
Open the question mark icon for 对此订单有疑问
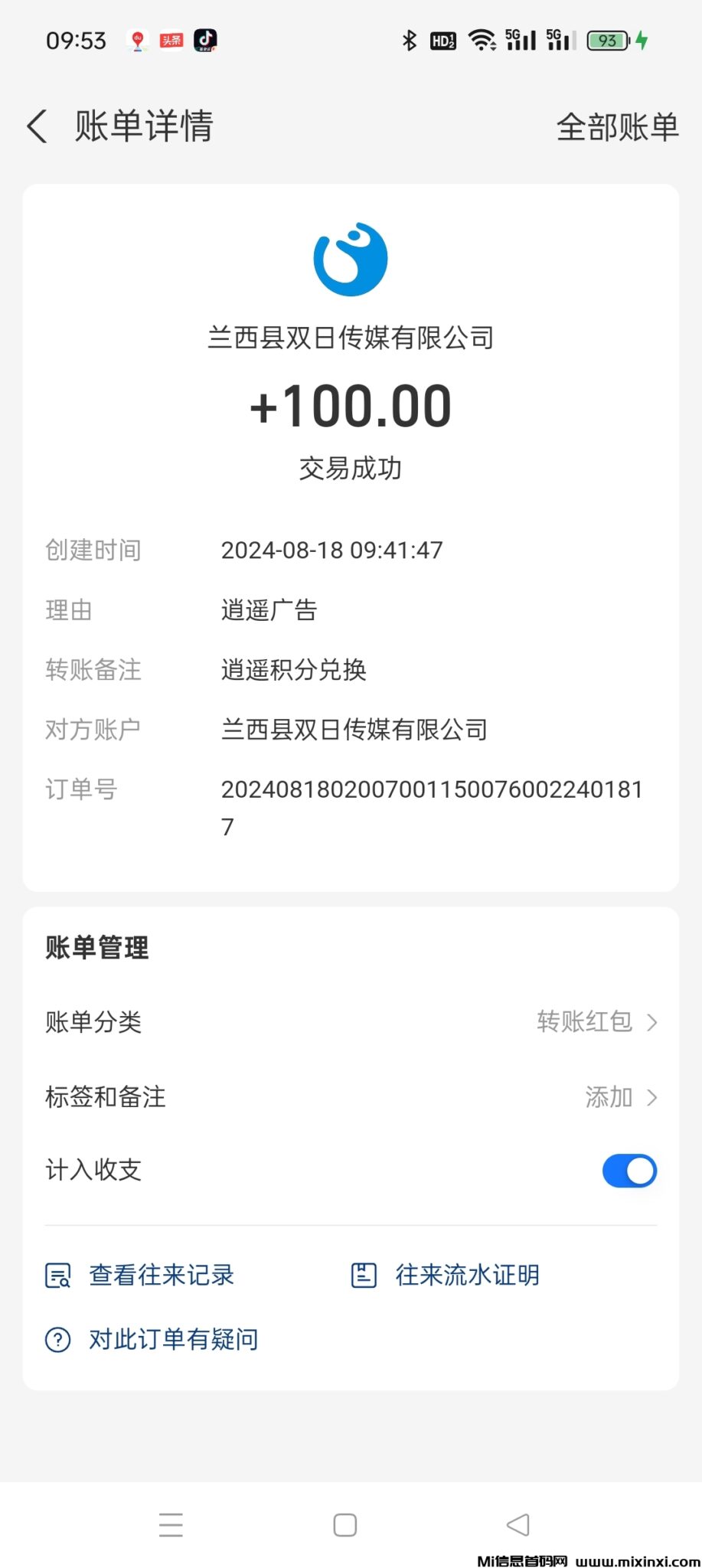click(57, 1338)
